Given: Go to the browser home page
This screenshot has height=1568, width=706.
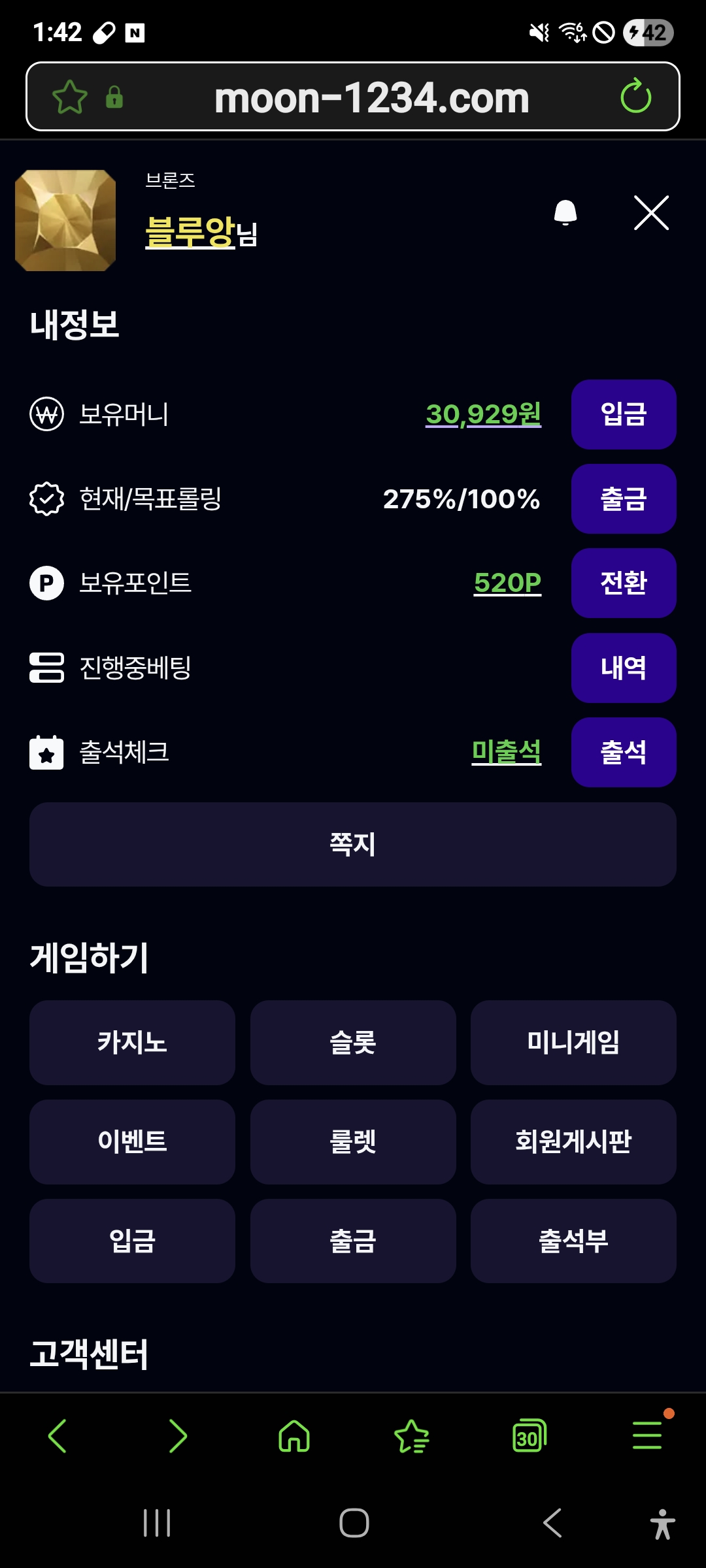Looking at the screenshot, I should pos(294,1436).
